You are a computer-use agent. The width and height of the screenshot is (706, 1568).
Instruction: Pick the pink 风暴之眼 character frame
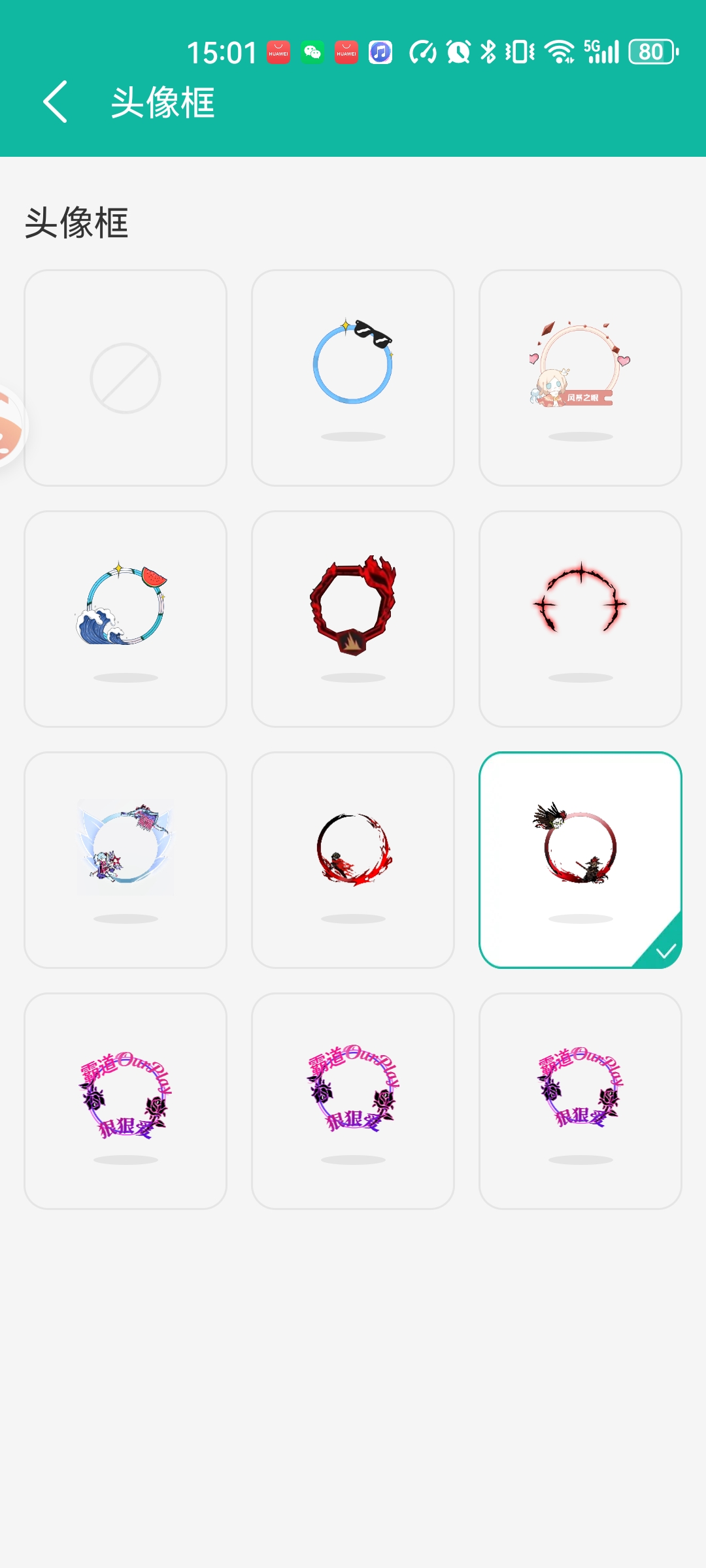point(580,378)
